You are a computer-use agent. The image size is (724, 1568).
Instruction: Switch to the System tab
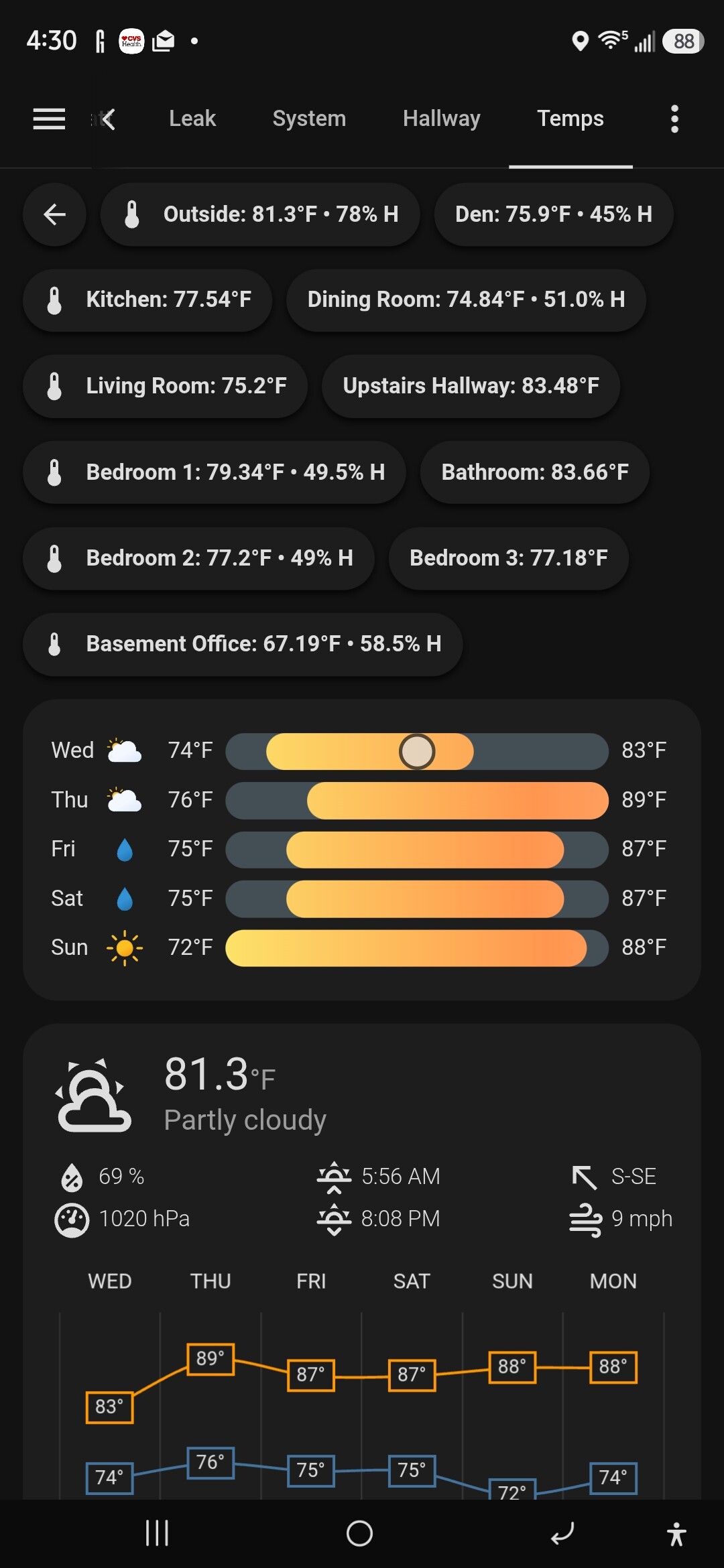309,119
